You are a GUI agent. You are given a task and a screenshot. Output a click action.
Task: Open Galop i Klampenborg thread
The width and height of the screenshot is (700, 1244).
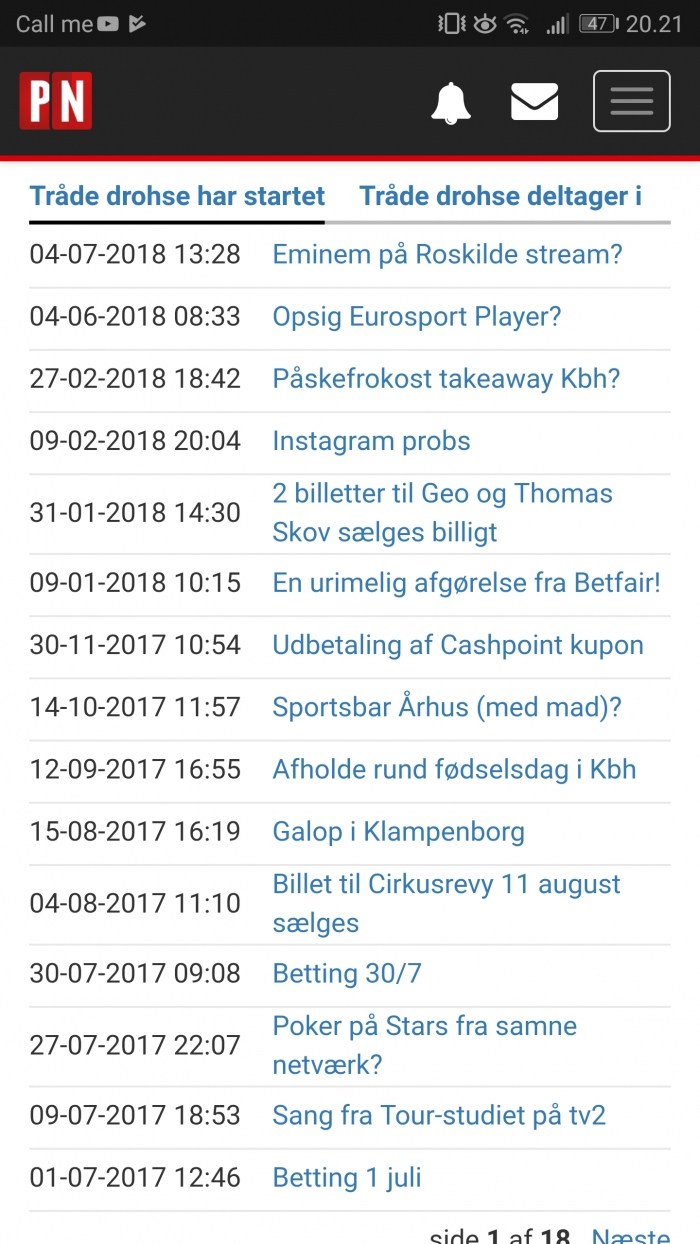(x=398, y=830)
